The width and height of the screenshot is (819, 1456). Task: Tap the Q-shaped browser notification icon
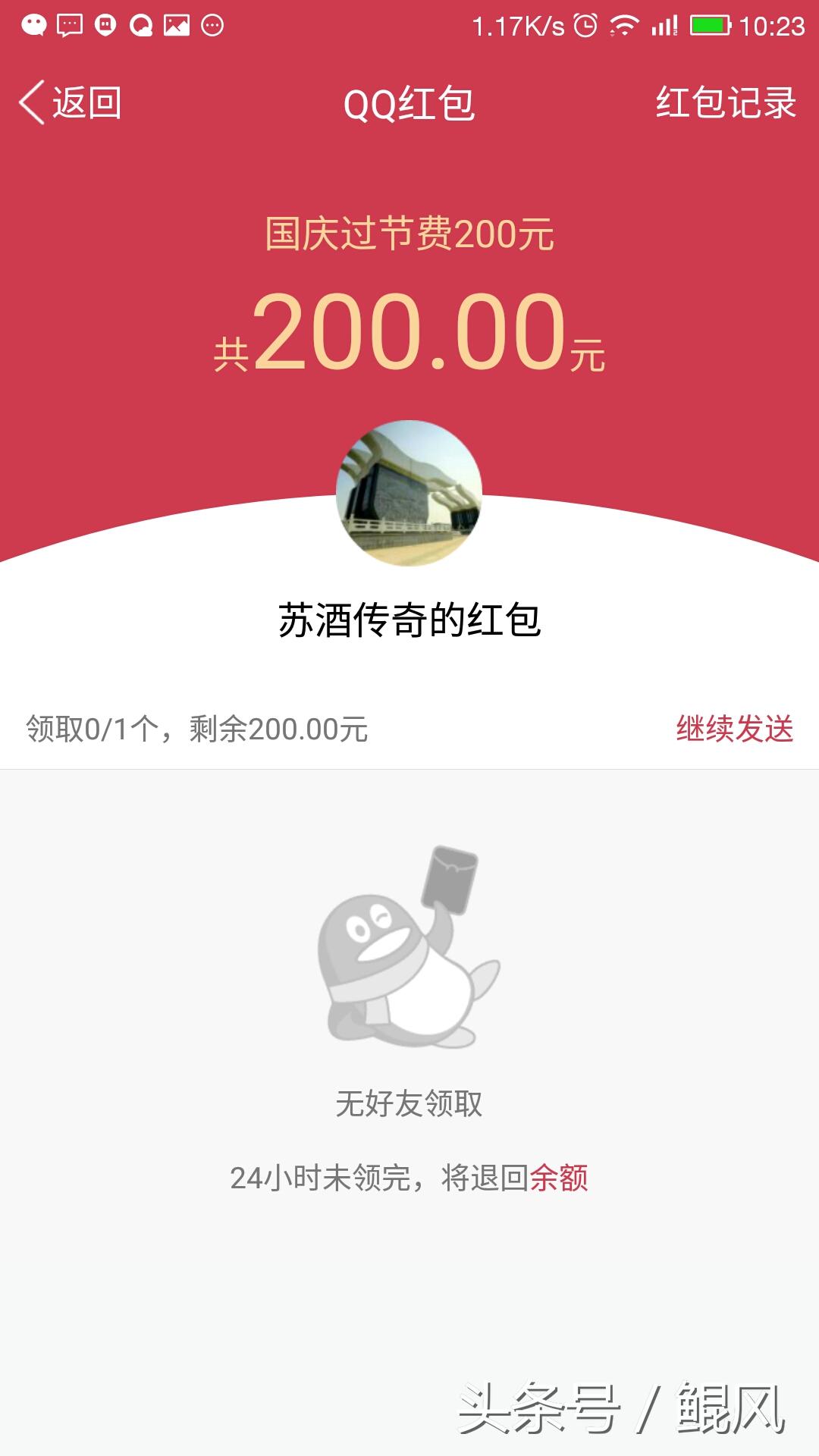point(142,24)
